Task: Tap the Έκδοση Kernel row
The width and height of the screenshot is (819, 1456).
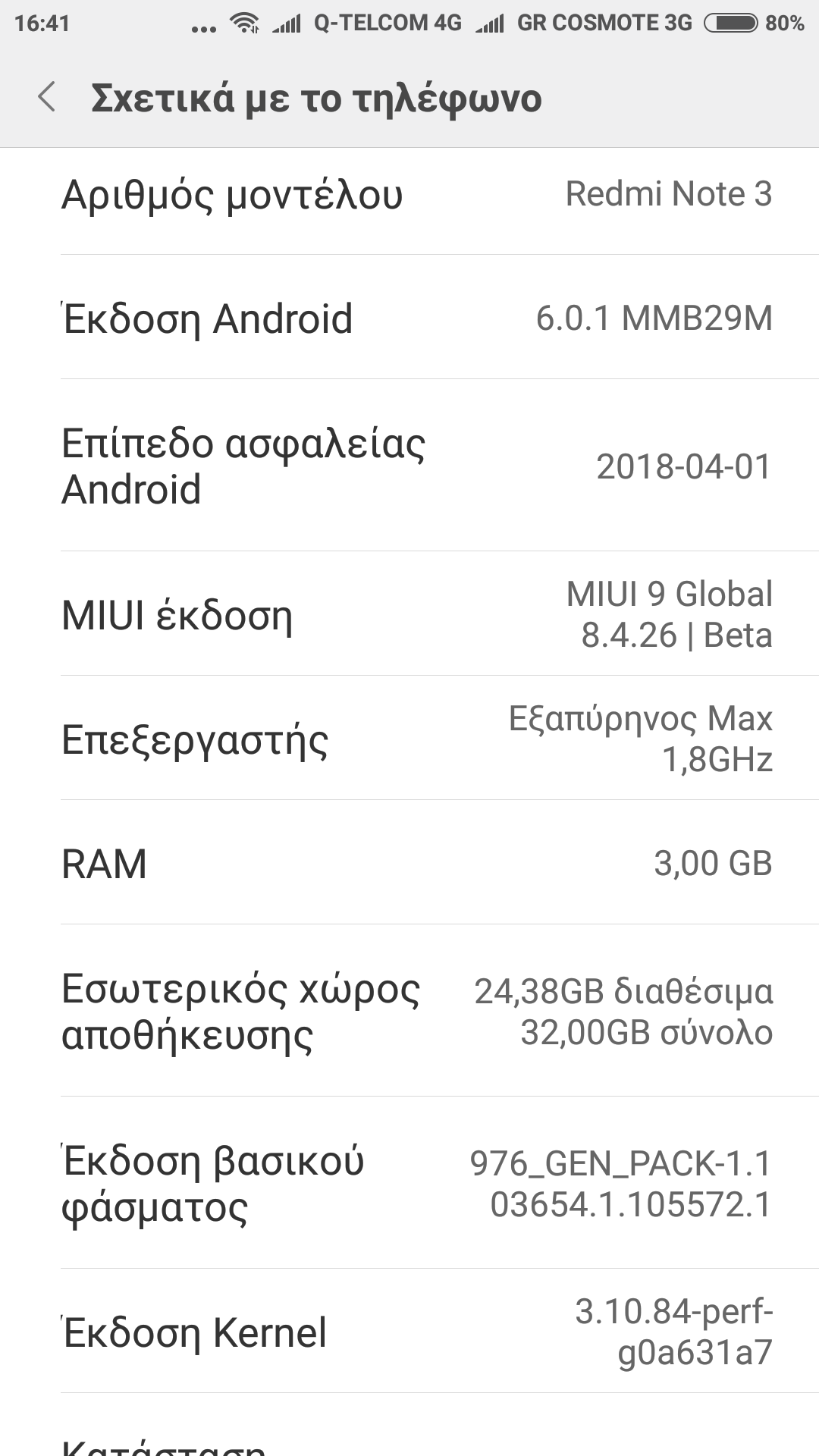Action: click(409, 1332)
